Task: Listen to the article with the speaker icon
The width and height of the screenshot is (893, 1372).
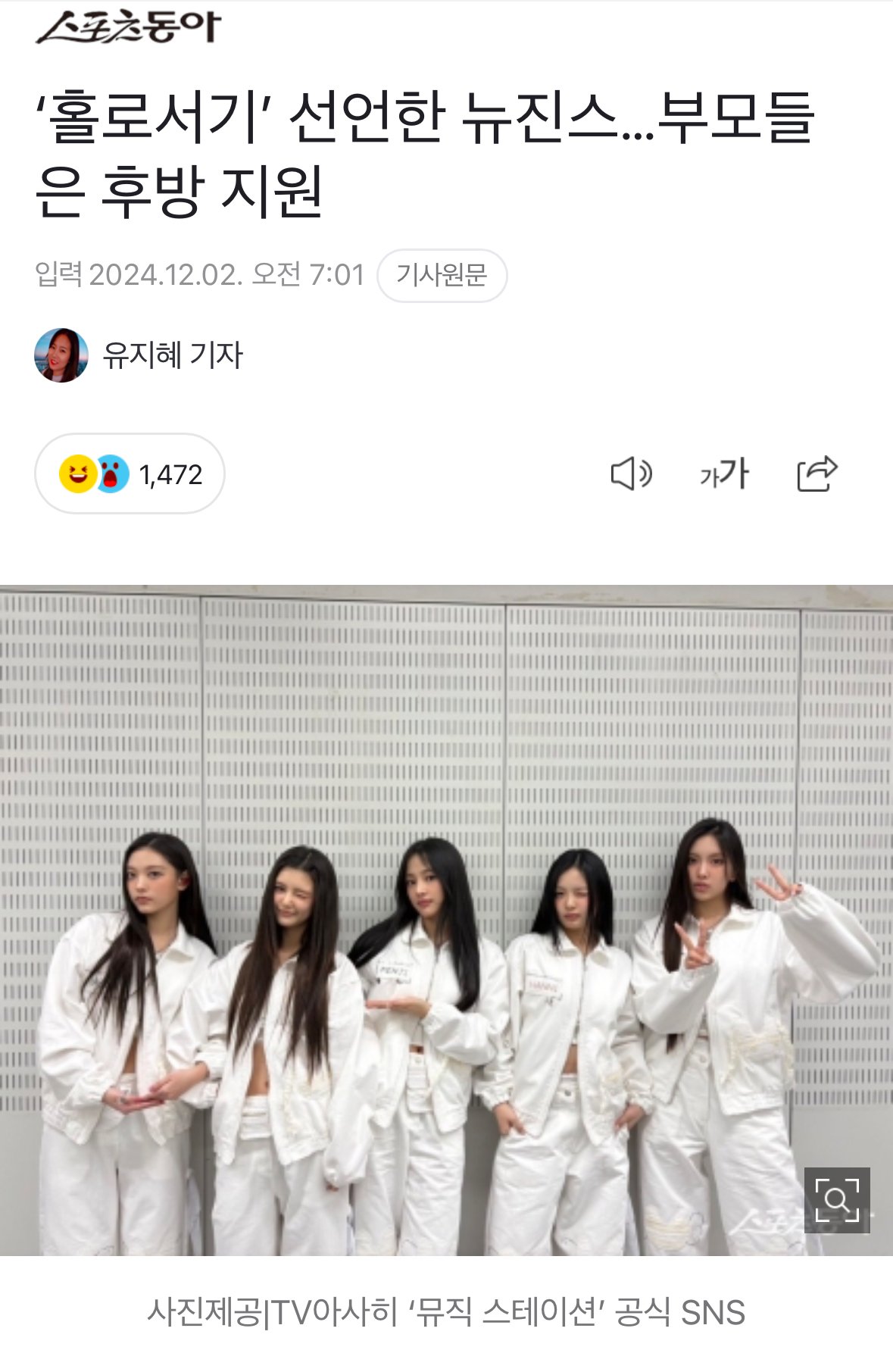Action: point(631,474)
